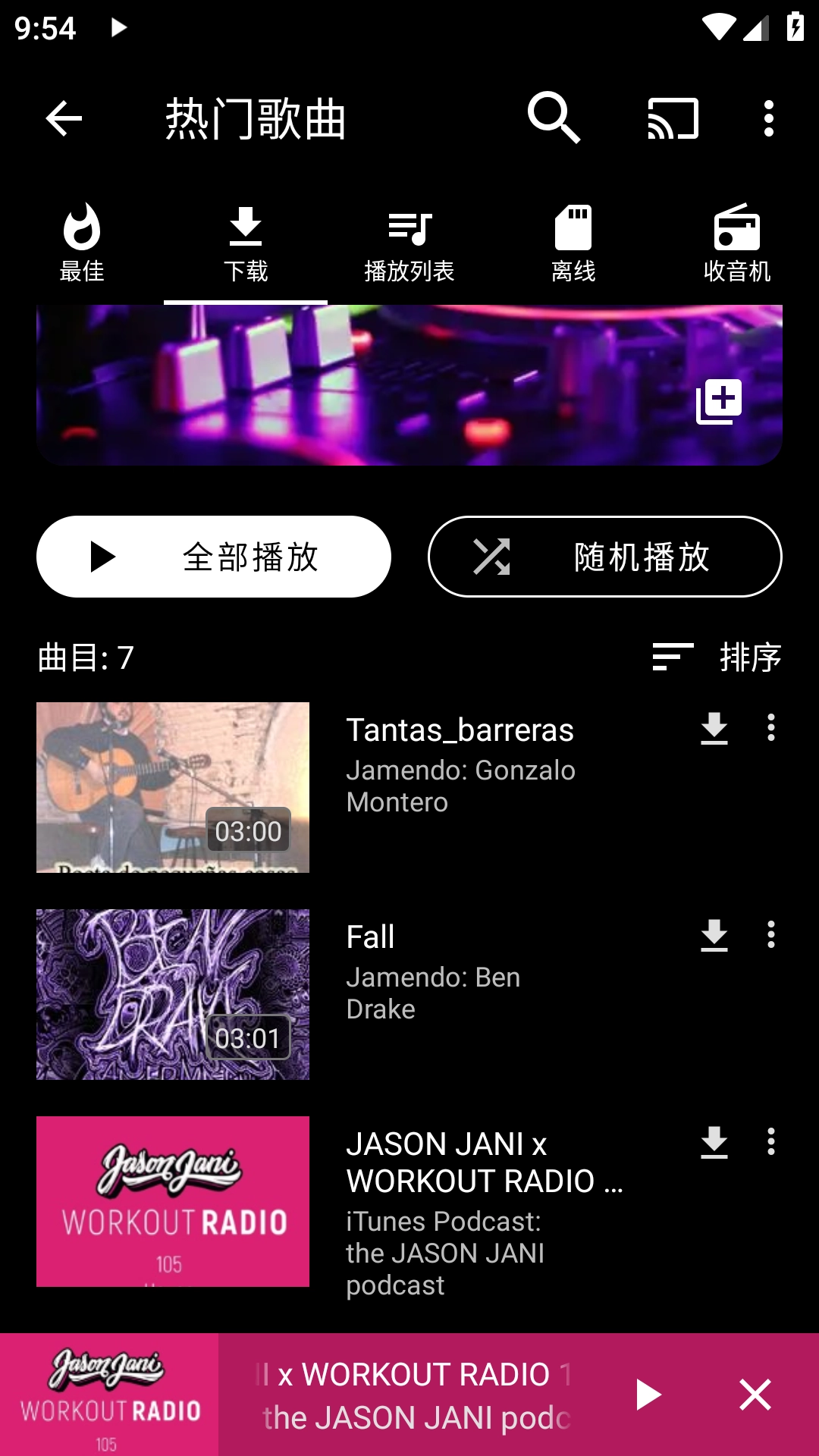The width and height of the screenshot is (819, 1456).
Task: Open the three-dot menu for Fall
Action: click(x=771, y=936)
